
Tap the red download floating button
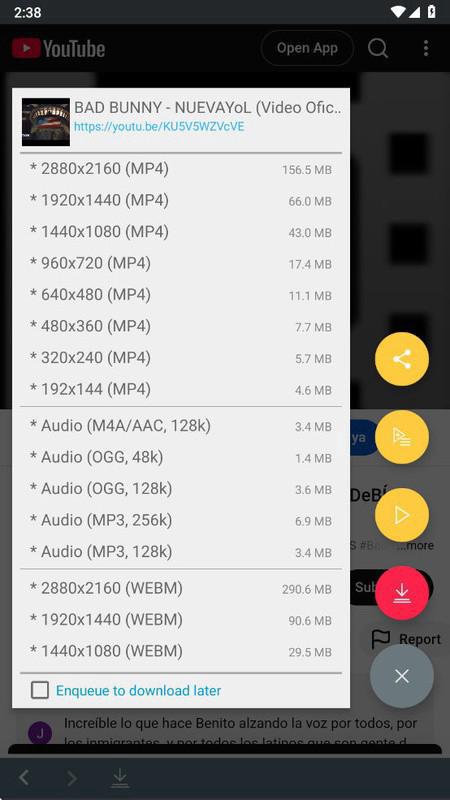click(x=402, y=593)
